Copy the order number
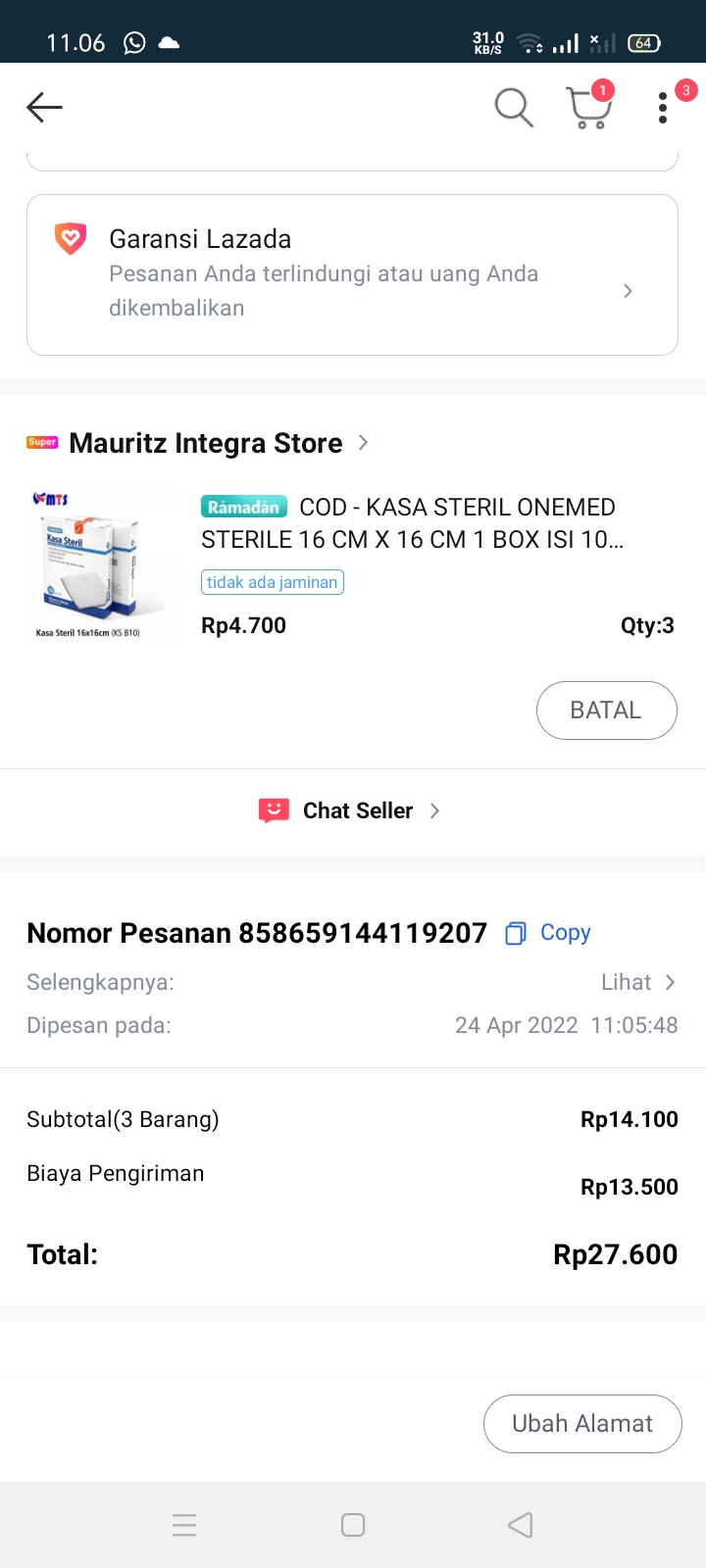The image size is (706, 1568). point(549,933)
